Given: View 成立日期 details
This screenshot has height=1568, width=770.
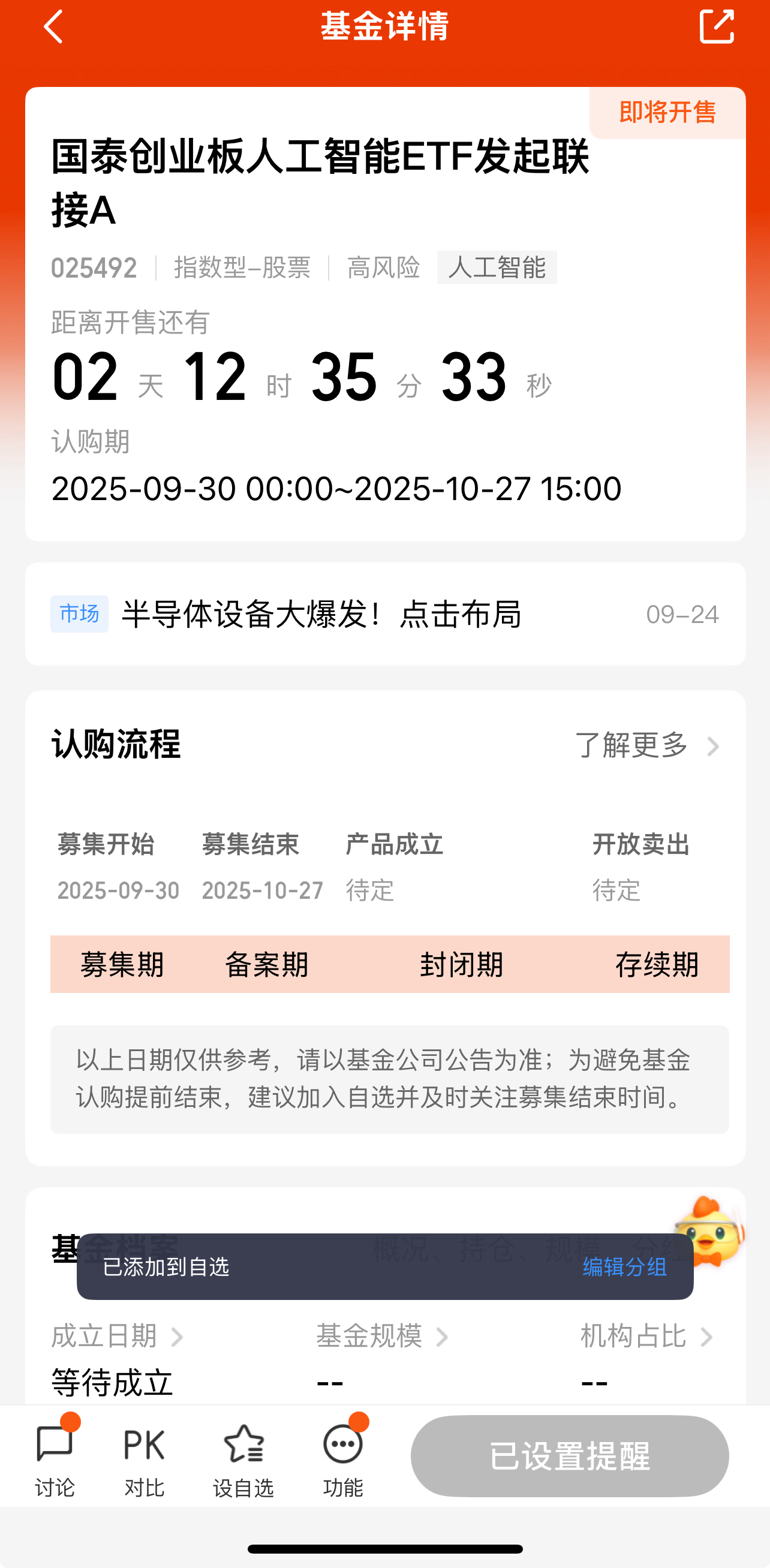Looking at the screenshot, I should (117, 1337).
